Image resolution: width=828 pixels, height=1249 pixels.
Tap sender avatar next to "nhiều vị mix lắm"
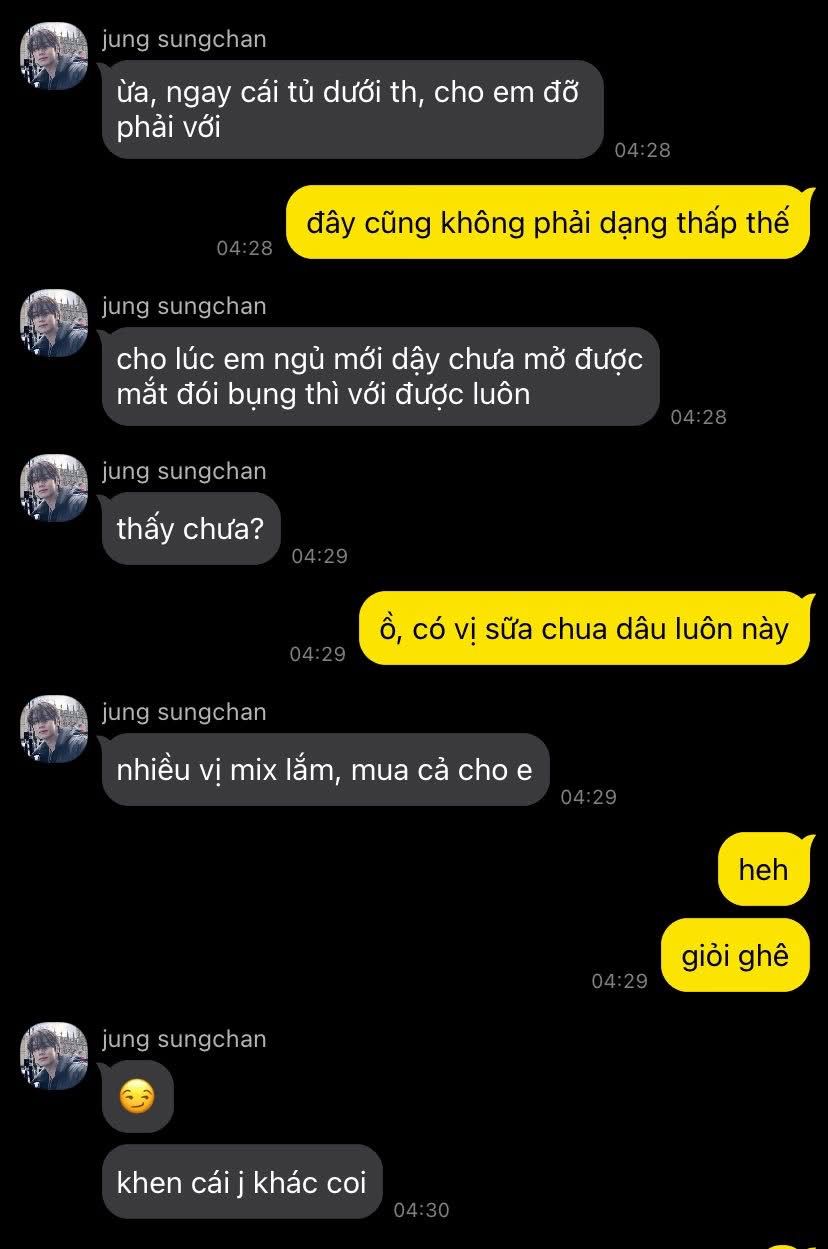coord(54,729)
